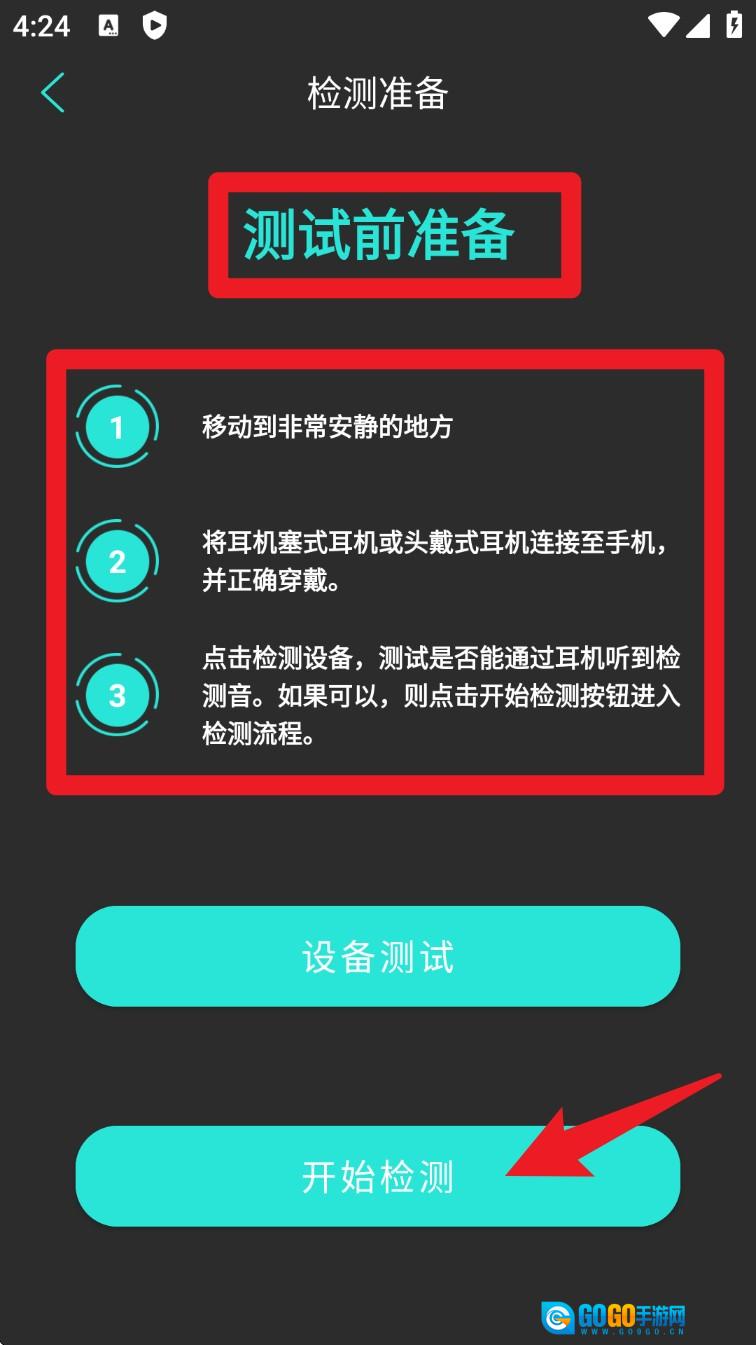
Task: Start detection with the 开始检测 button
Action: coord(378,1176)
